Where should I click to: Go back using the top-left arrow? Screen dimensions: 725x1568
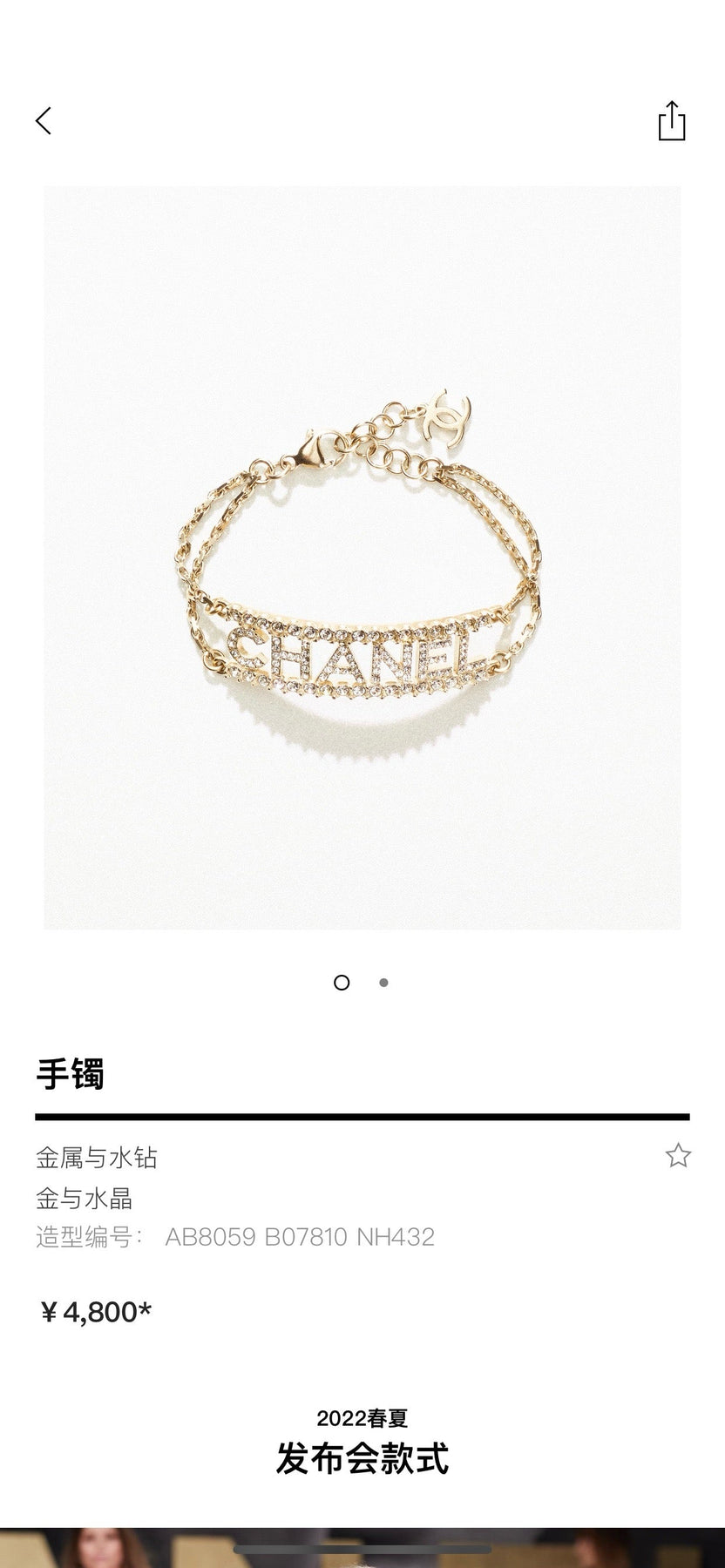[x=44, y=121]
